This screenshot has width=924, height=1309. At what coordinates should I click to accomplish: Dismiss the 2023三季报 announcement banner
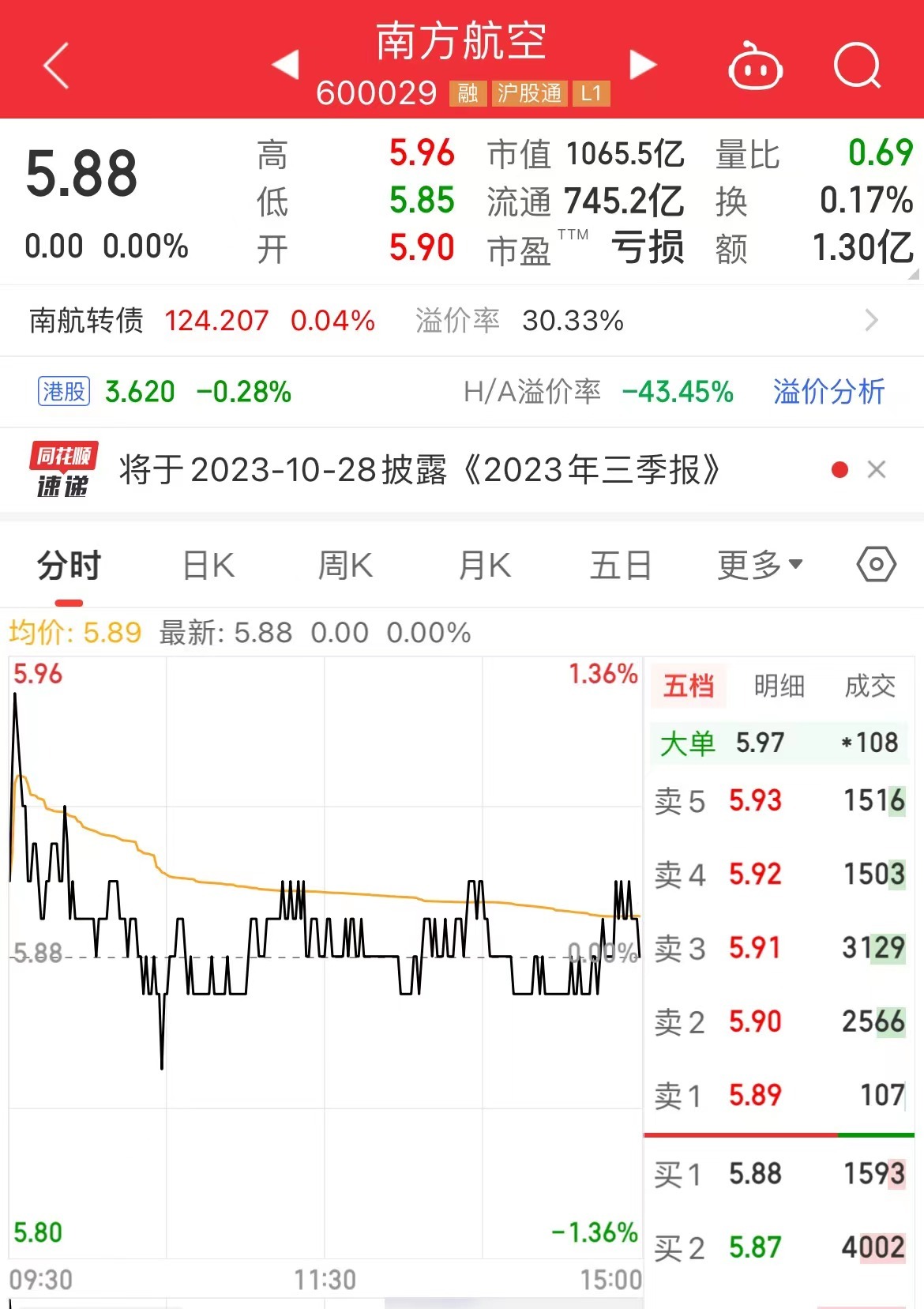[877, 469]
